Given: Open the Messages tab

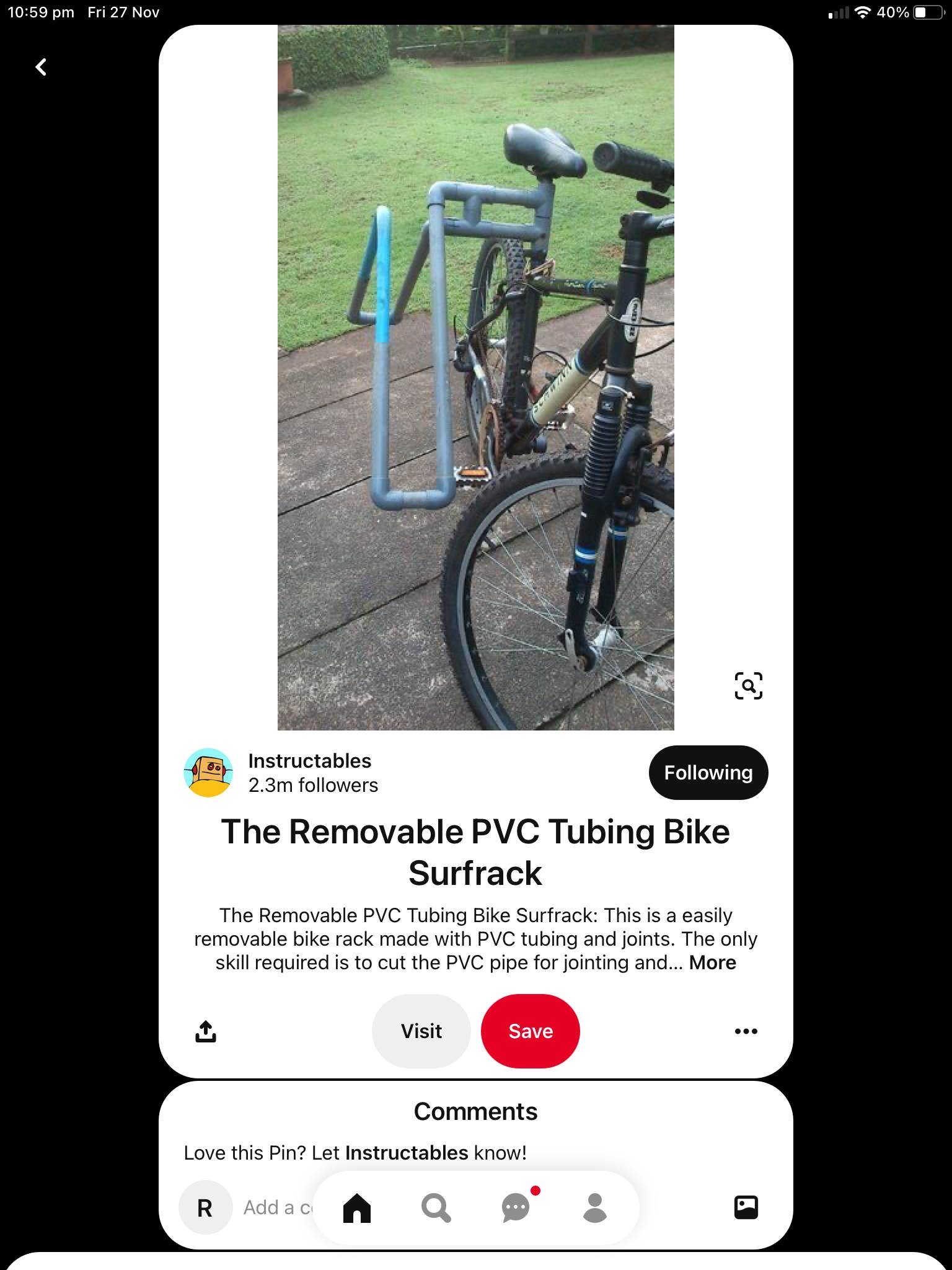Looking at the screenshot, I should click(x=516, y=1208).
